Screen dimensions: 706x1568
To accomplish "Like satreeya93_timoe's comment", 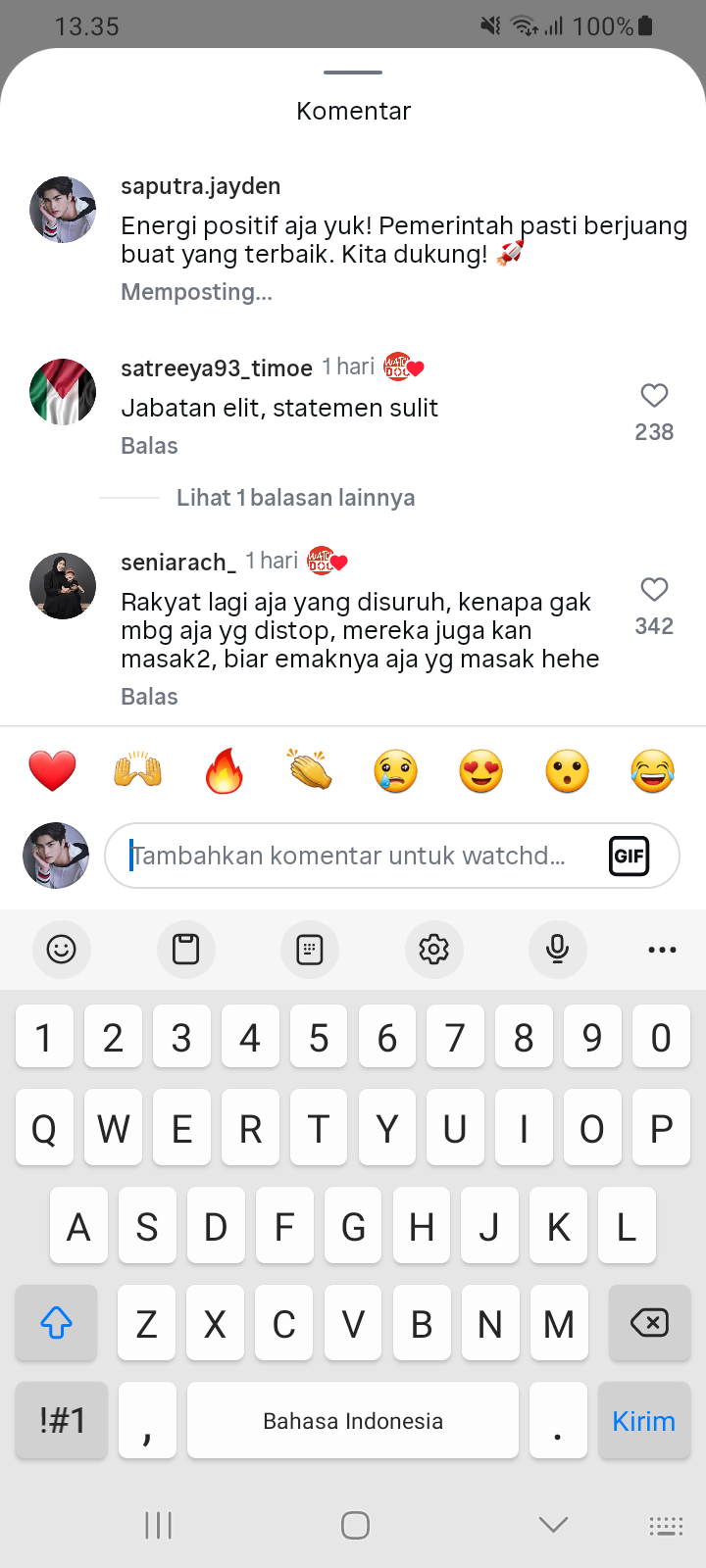I will tap(654, 396).
